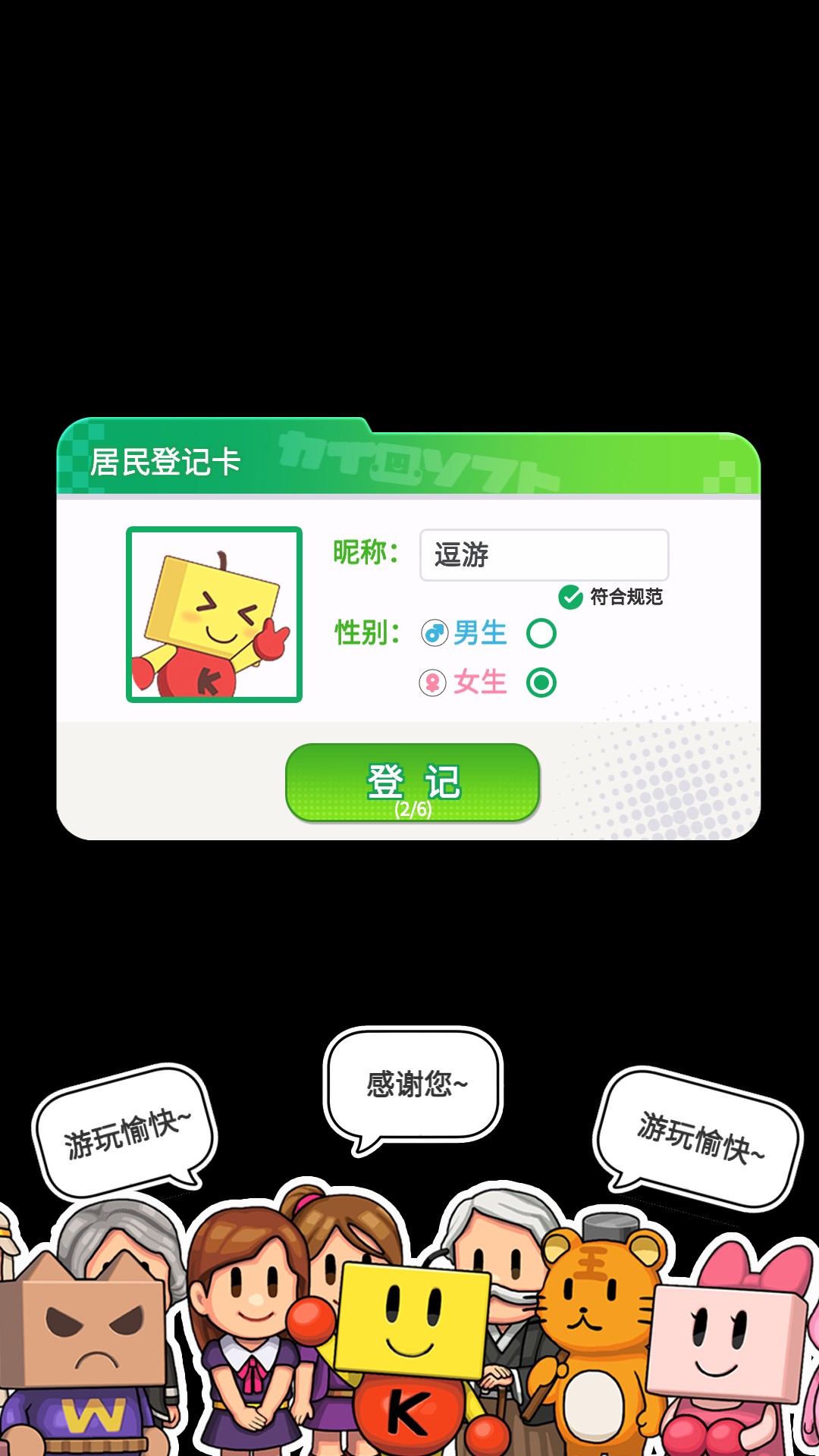
Task: Toggle the gender selection to male
Action: [x=541, y=632]
